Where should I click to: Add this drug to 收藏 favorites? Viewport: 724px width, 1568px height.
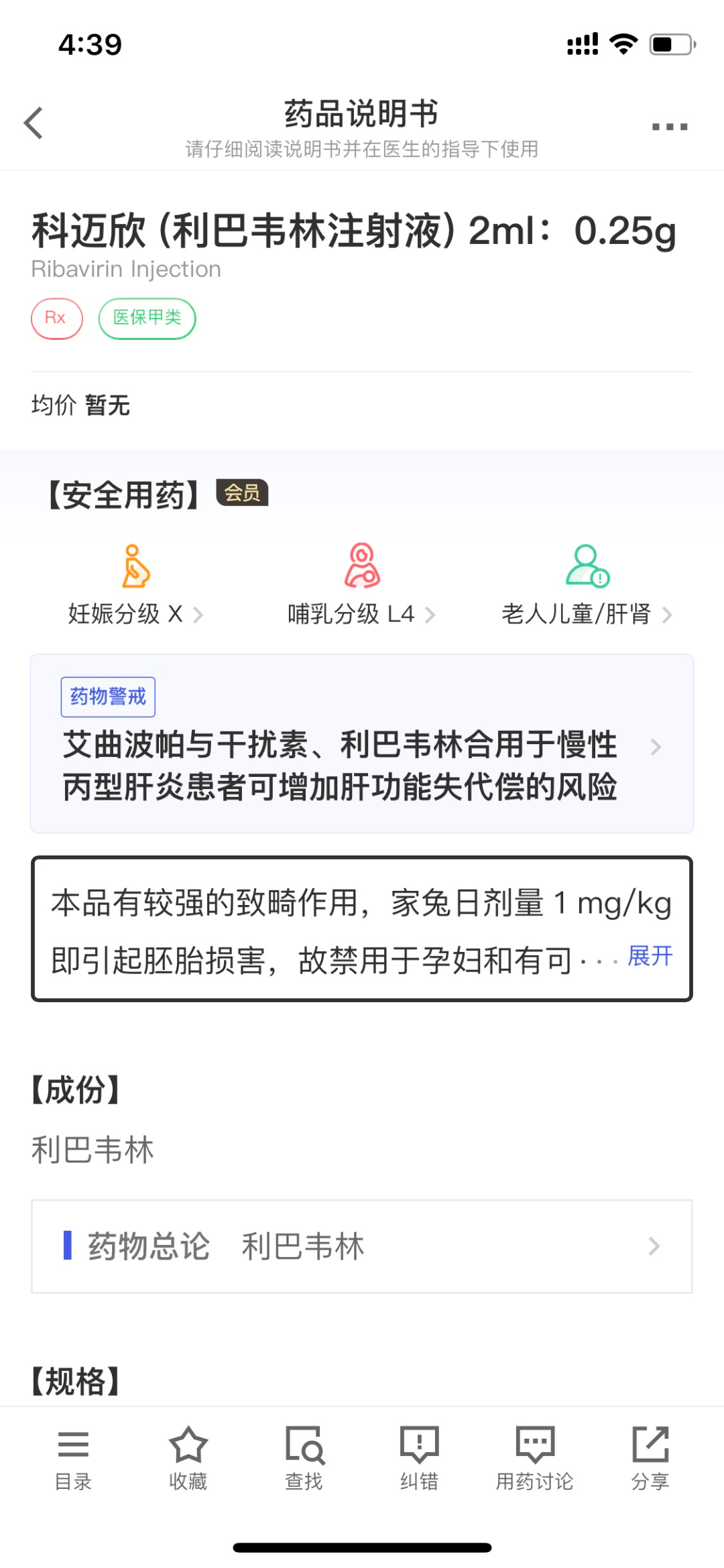[x=188, y=1458]
